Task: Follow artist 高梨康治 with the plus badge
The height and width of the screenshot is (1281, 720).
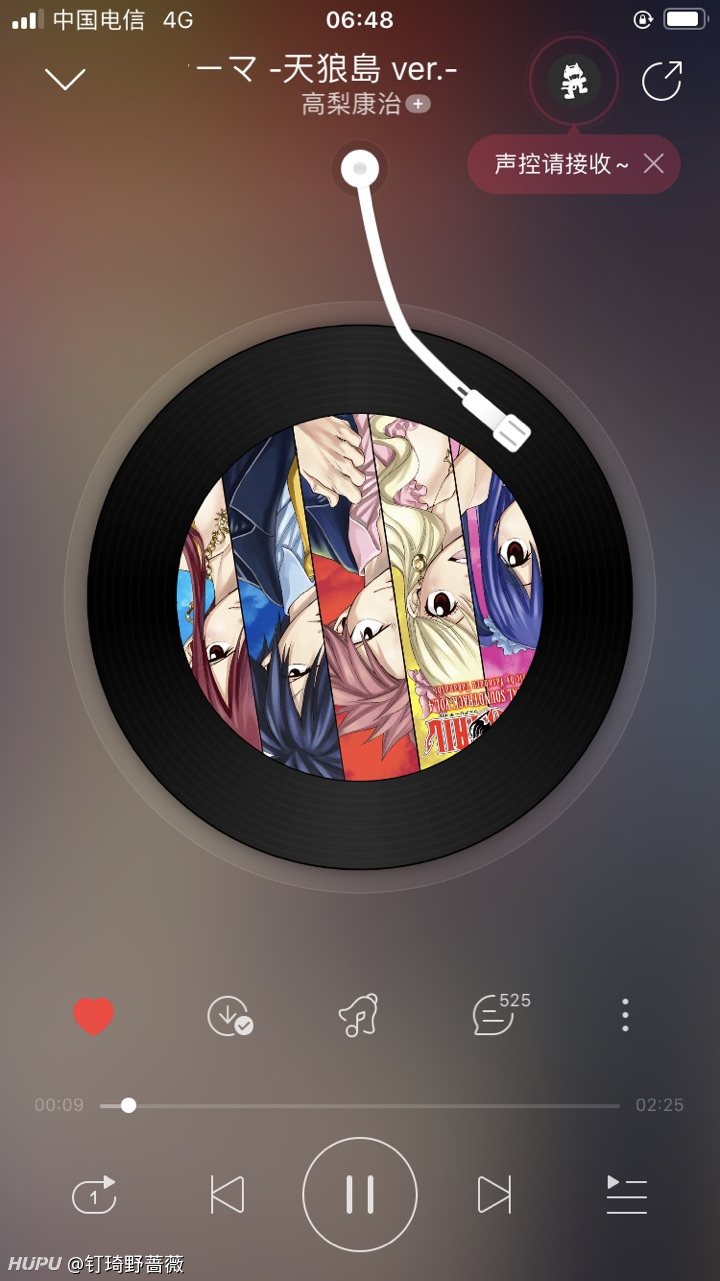Action: tap(418, 104)
